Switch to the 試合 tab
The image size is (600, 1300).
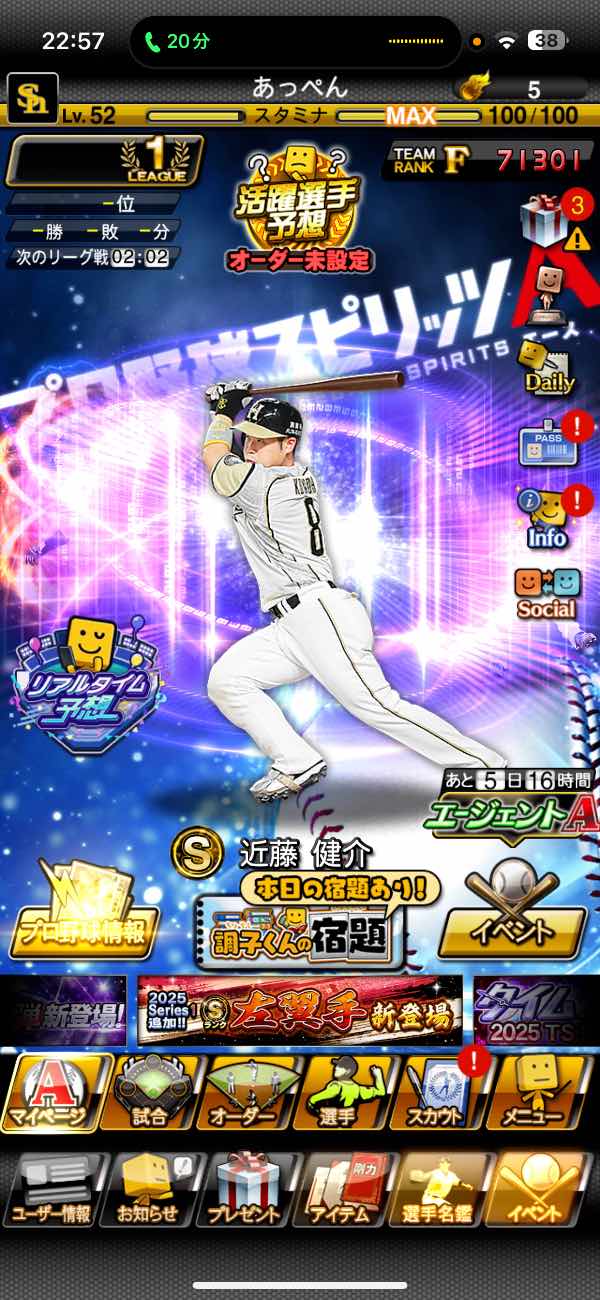(150, 1092)
